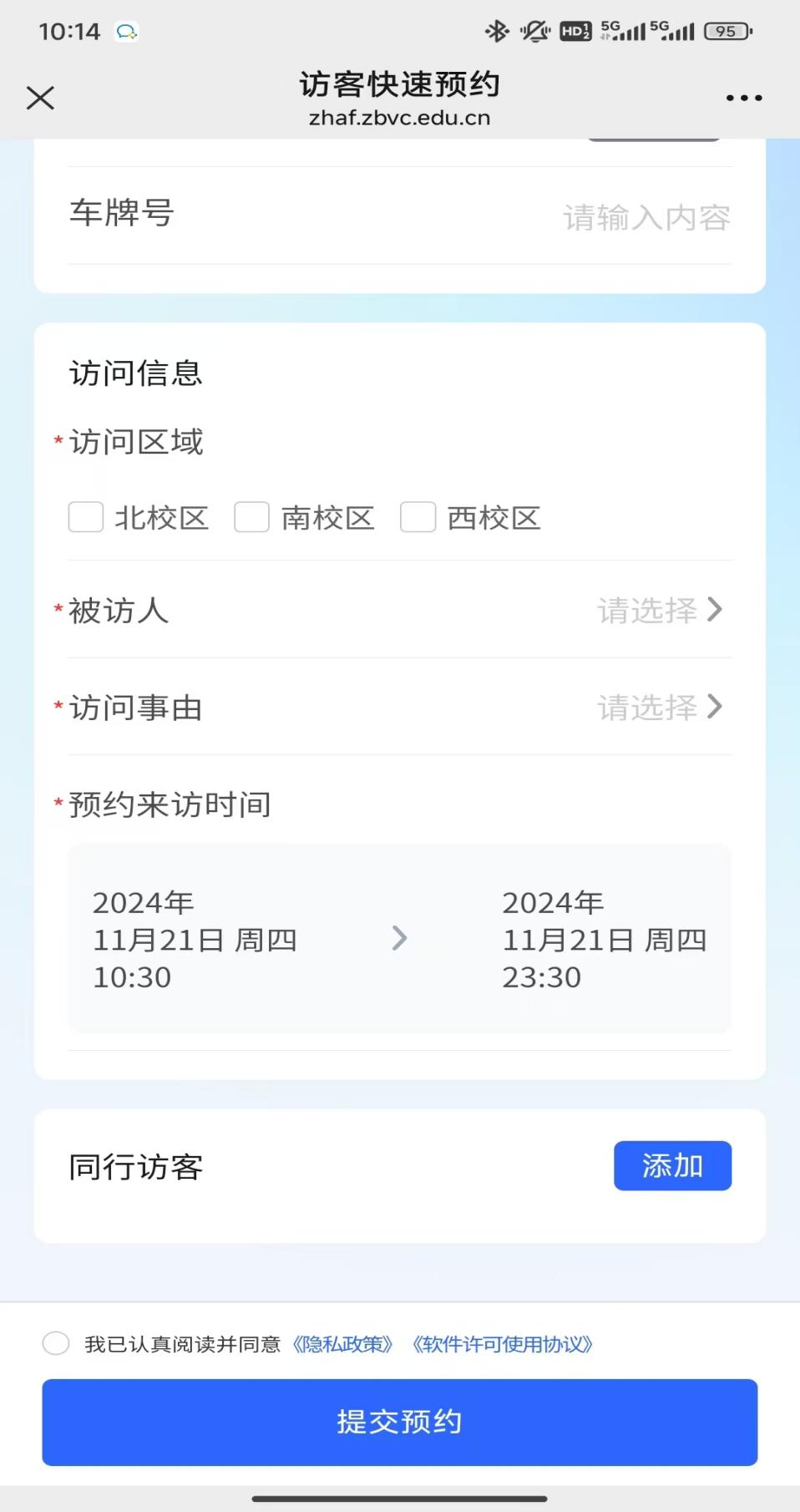
Task: Check the 北校区 checkbox
Action: (86, 517)
